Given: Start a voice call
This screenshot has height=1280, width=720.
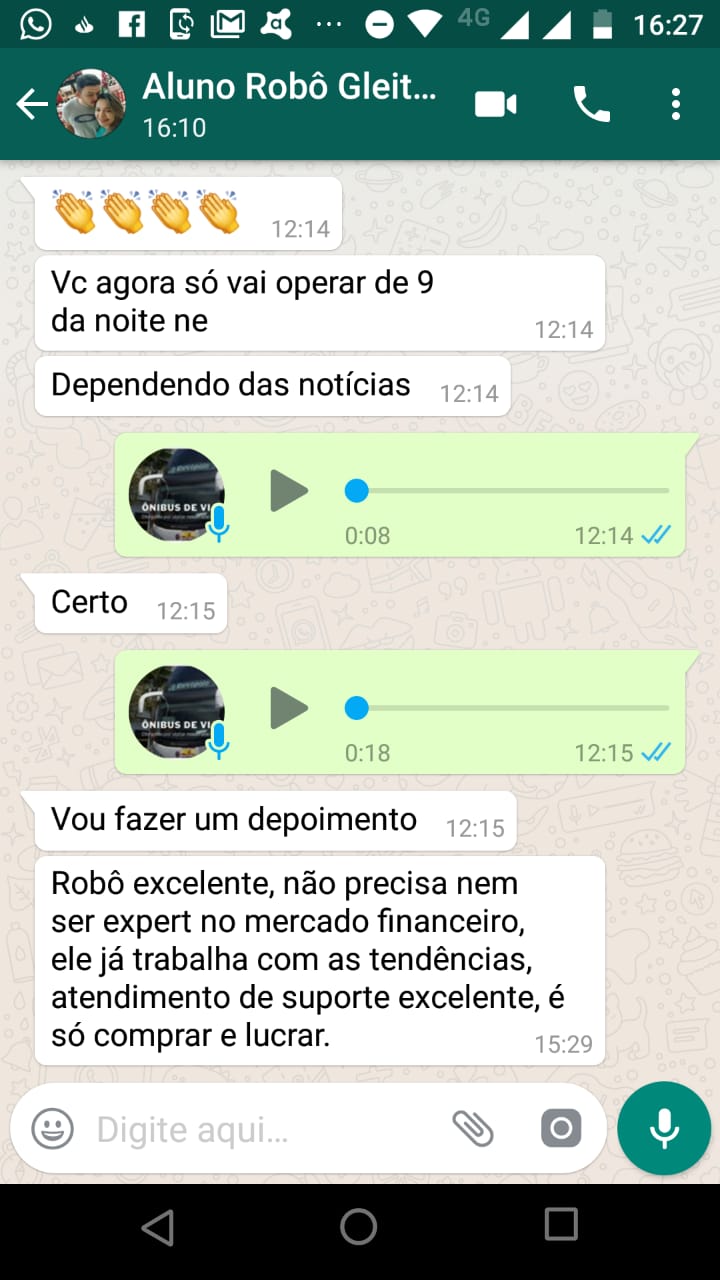Looking at the screenshot, I should pos(591,104).
